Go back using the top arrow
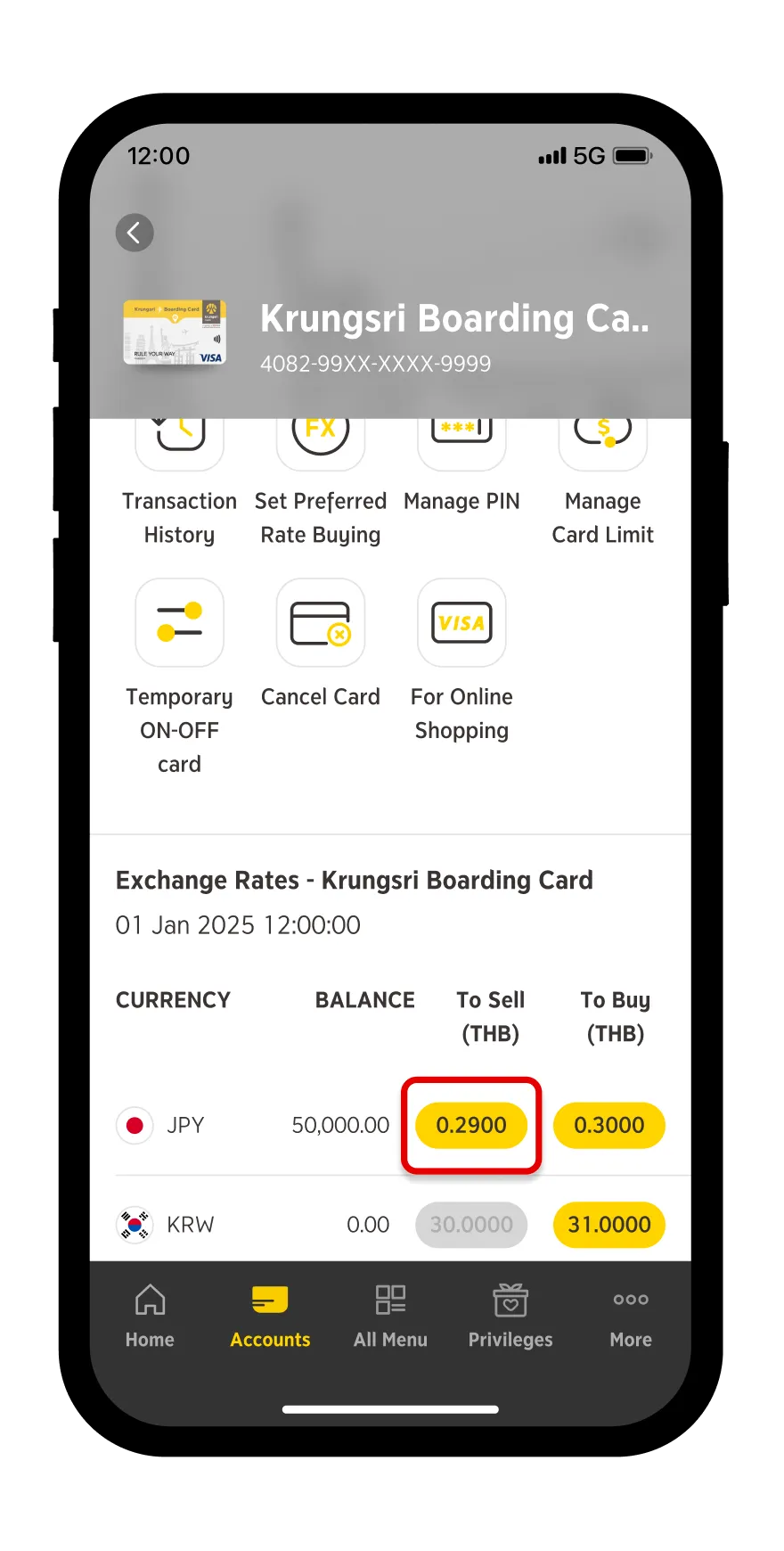The width and height of the screenshot is (784, 1551). (135, 233)
